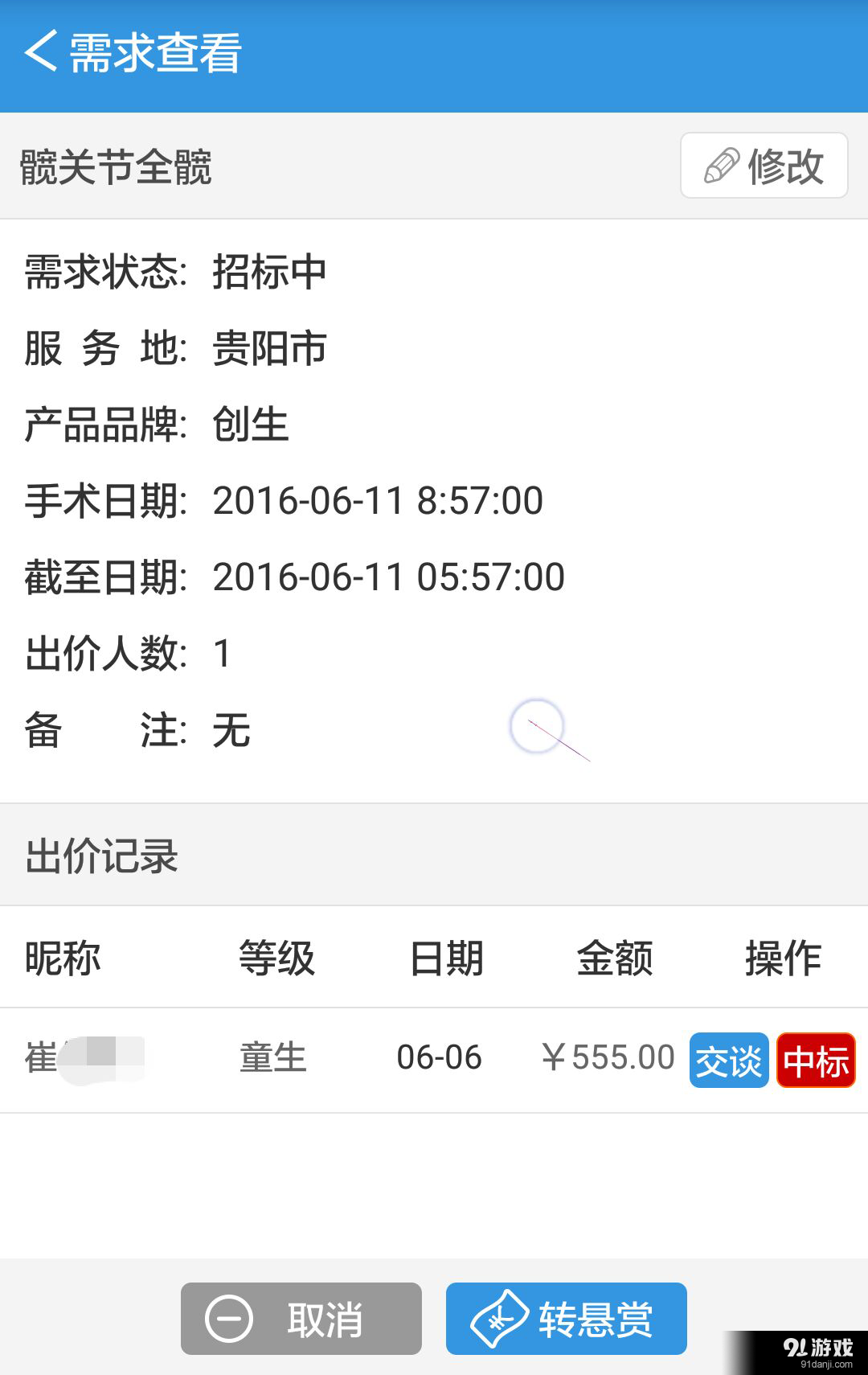The height and width of the screenshot is (1375, 868).
Task: Tap the 产品品牌 value 创生
Action: click(x=248, y=424)
